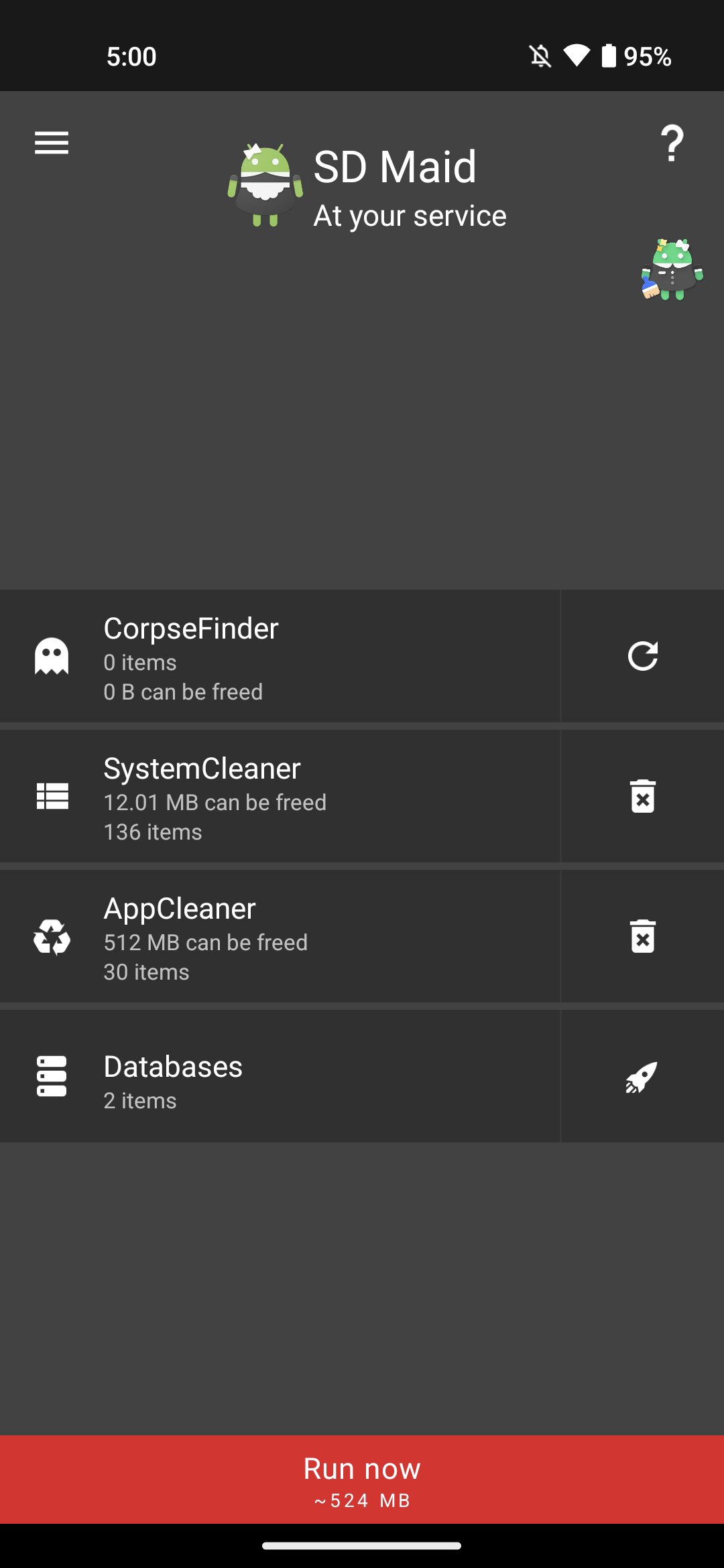Tap the SD Maid 2 mascot icon
The image size is (724, 1568).
point(672,269)
